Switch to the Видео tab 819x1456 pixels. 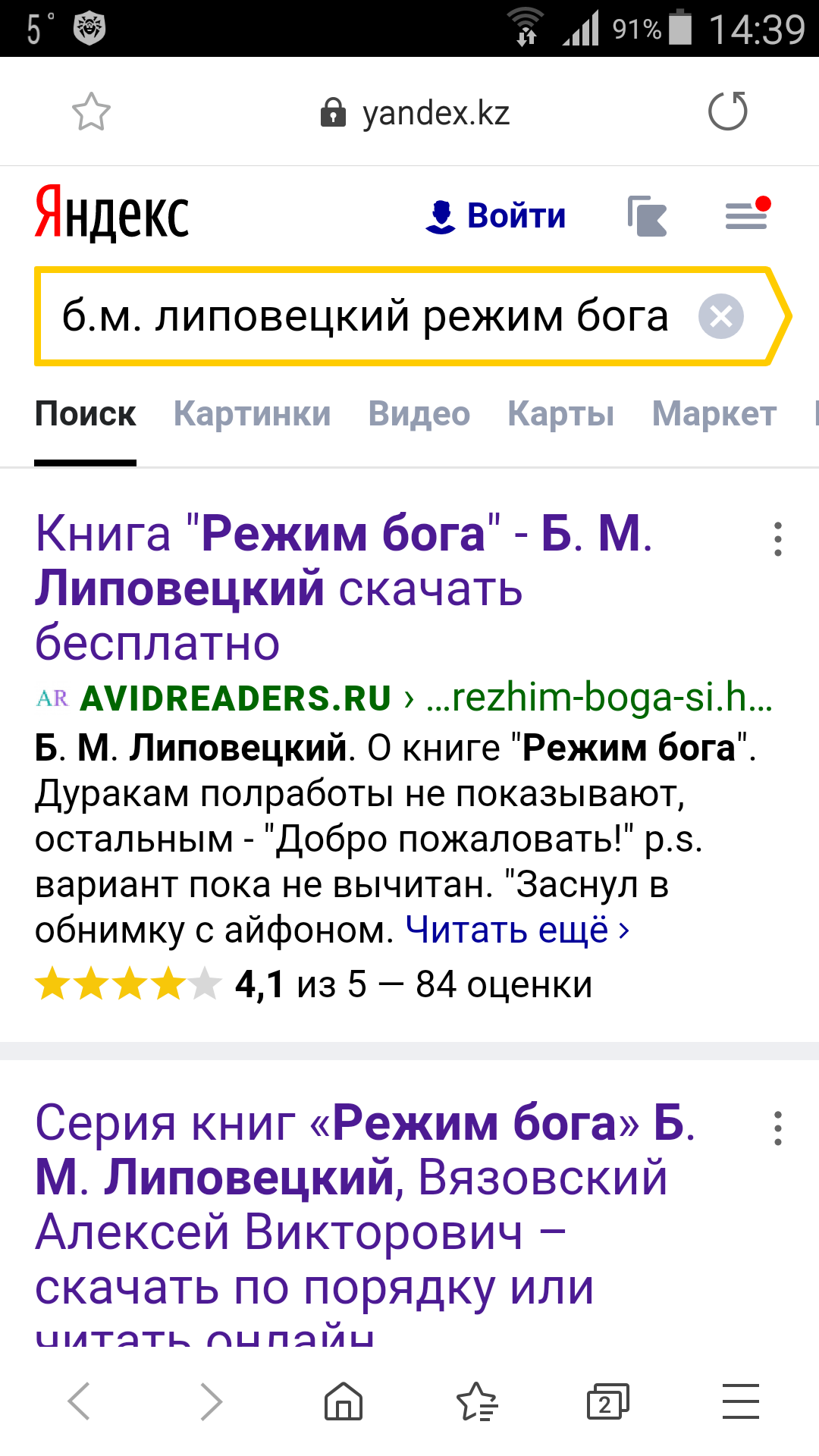(419, 414)
